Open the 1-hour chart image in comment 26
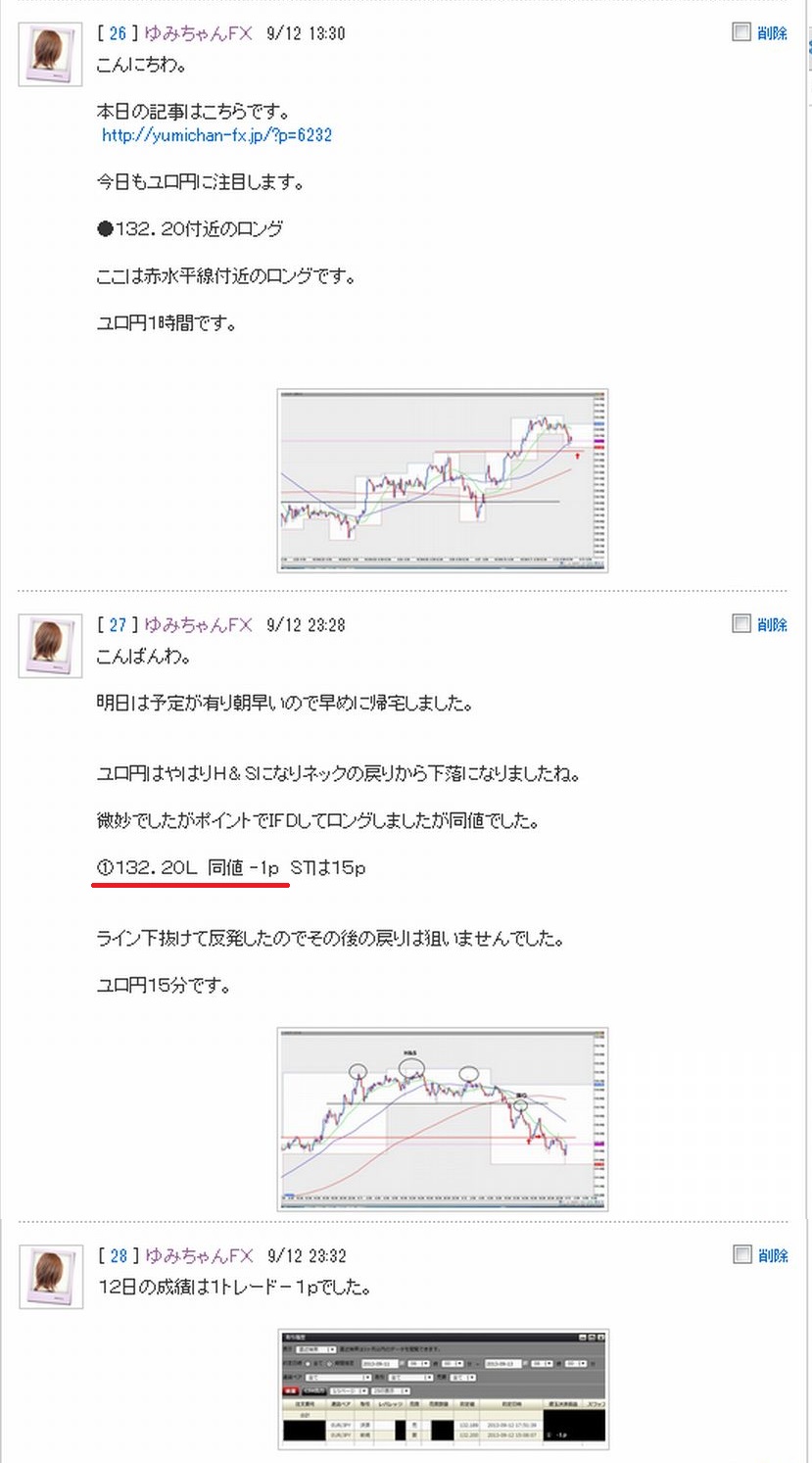The image size is (812, 1463). coord(443,480)
